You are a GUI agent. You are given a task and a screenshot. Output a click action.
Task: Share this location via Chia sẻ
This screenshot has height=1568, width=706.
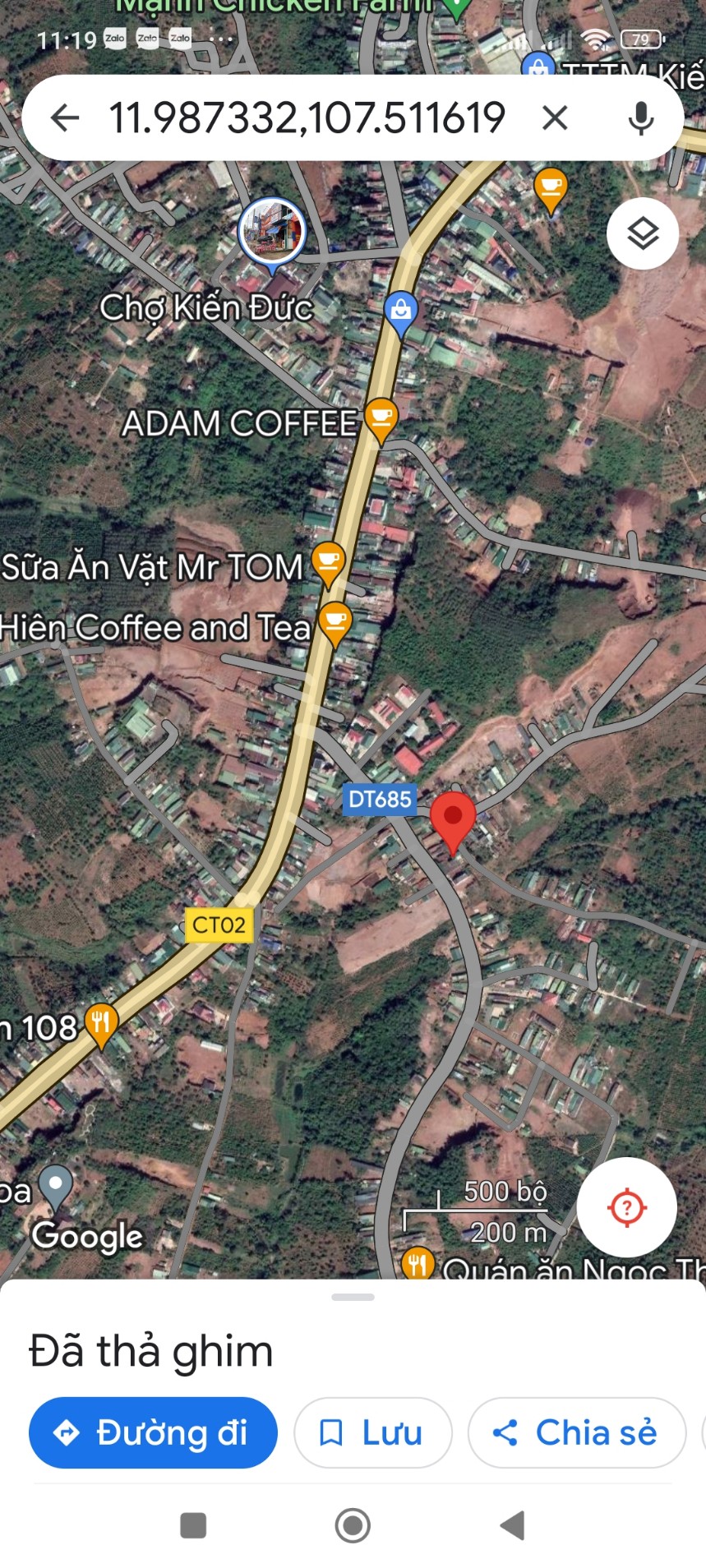coord(576,1432)
